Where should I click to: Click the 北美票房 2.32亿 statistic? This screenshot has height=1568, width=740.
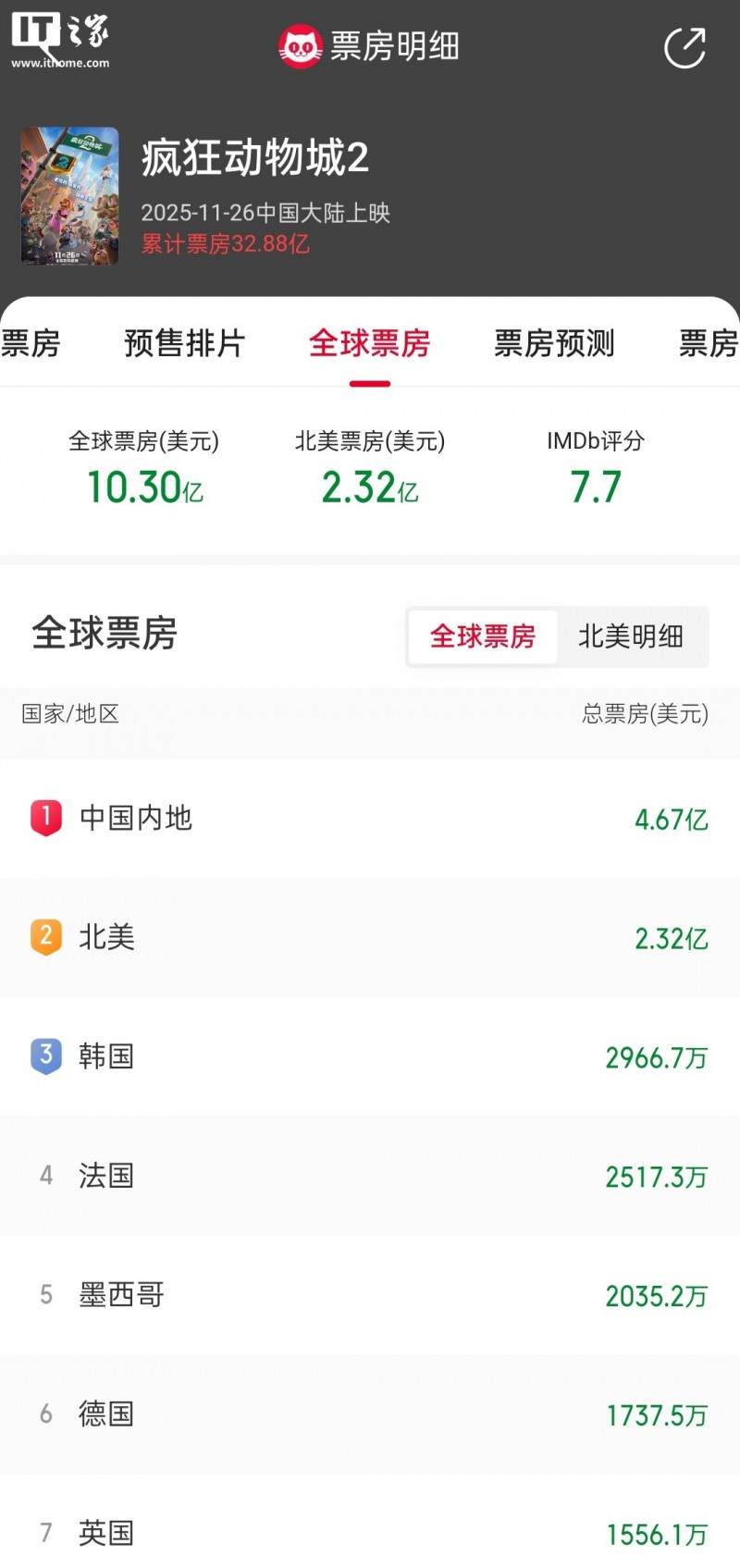click(x=369, y=488)
